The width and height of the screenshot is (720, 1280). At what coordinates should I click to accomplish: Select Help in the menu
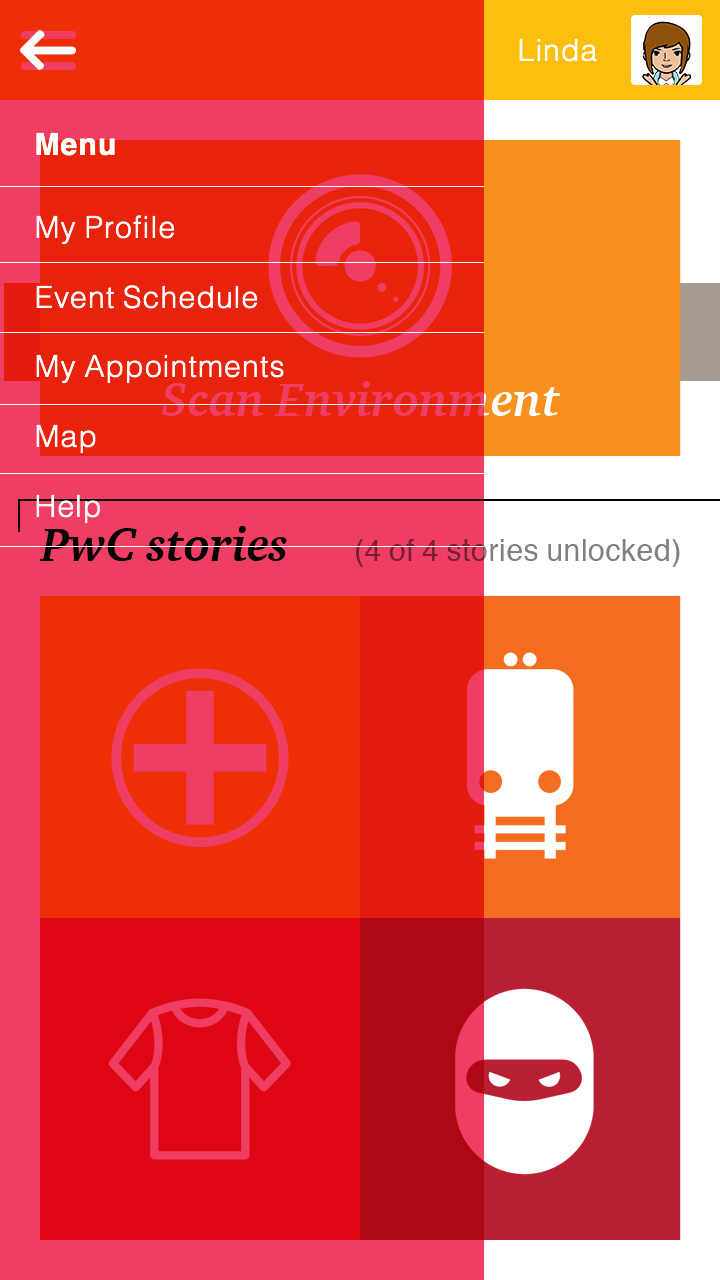click(68, 507)
